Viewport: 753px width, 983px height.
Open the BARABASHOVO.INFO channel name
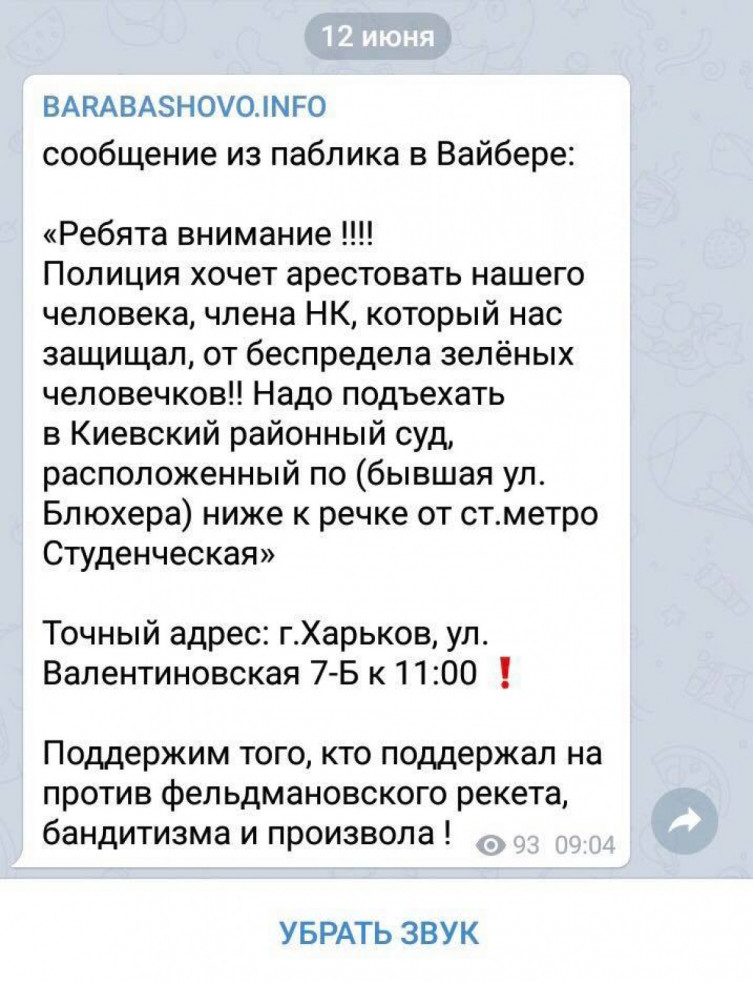click(184, 107)
